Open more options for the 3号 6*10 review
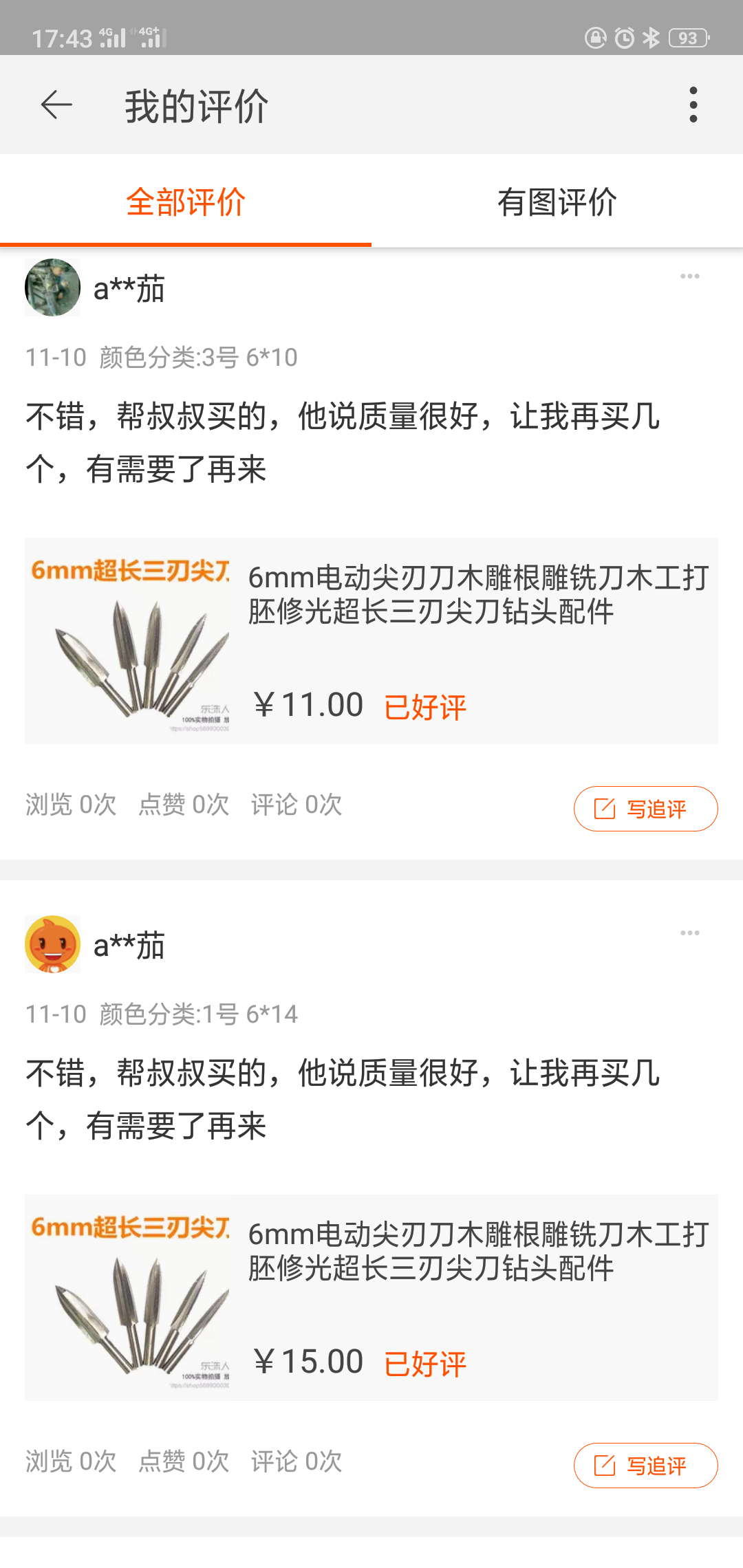 (x=689, y=276)
